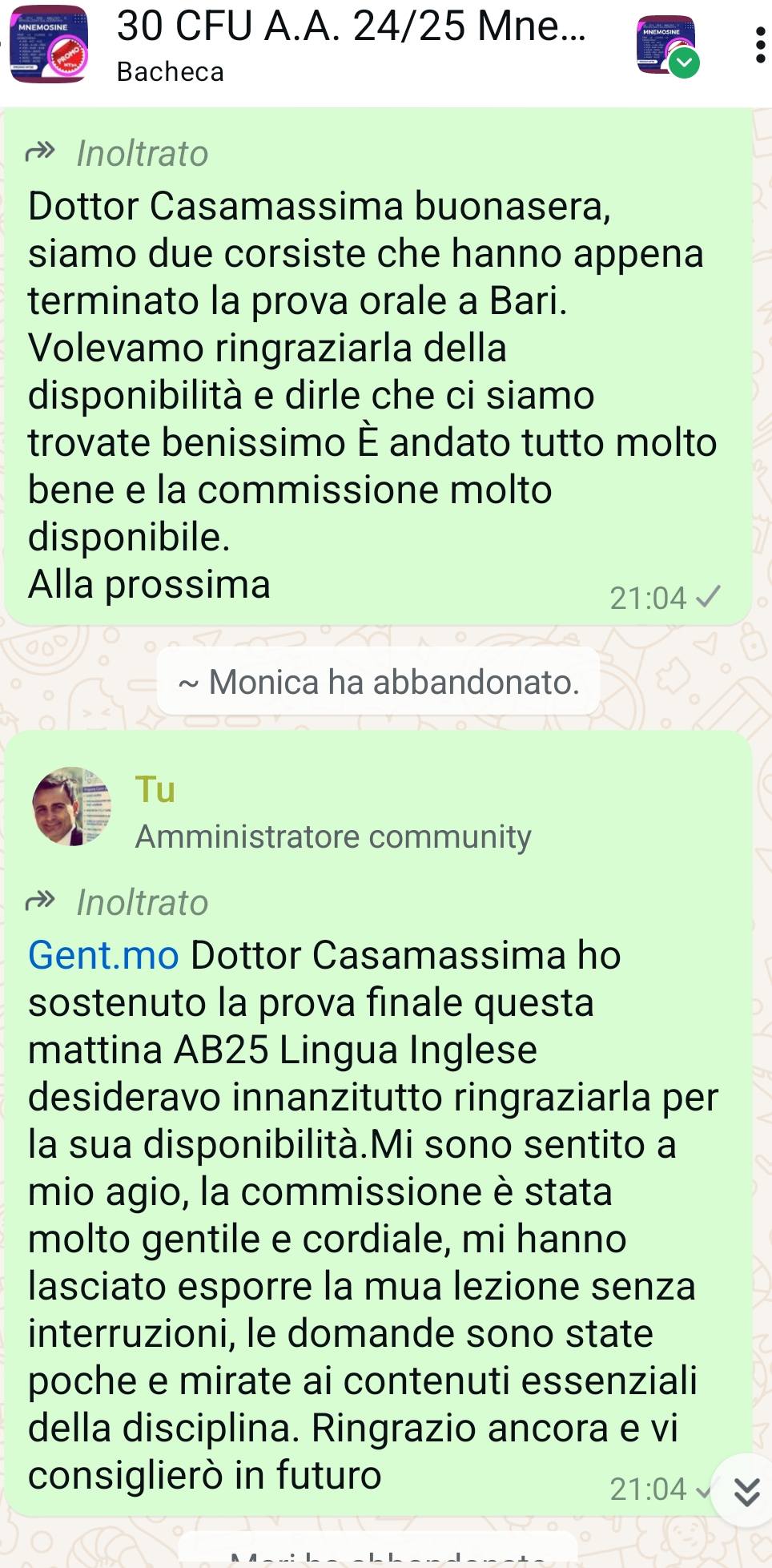Viewport: 772px width, 1568px height.
Task: Open the community icon with the green checkmark
Action: [x=667, y=46]
